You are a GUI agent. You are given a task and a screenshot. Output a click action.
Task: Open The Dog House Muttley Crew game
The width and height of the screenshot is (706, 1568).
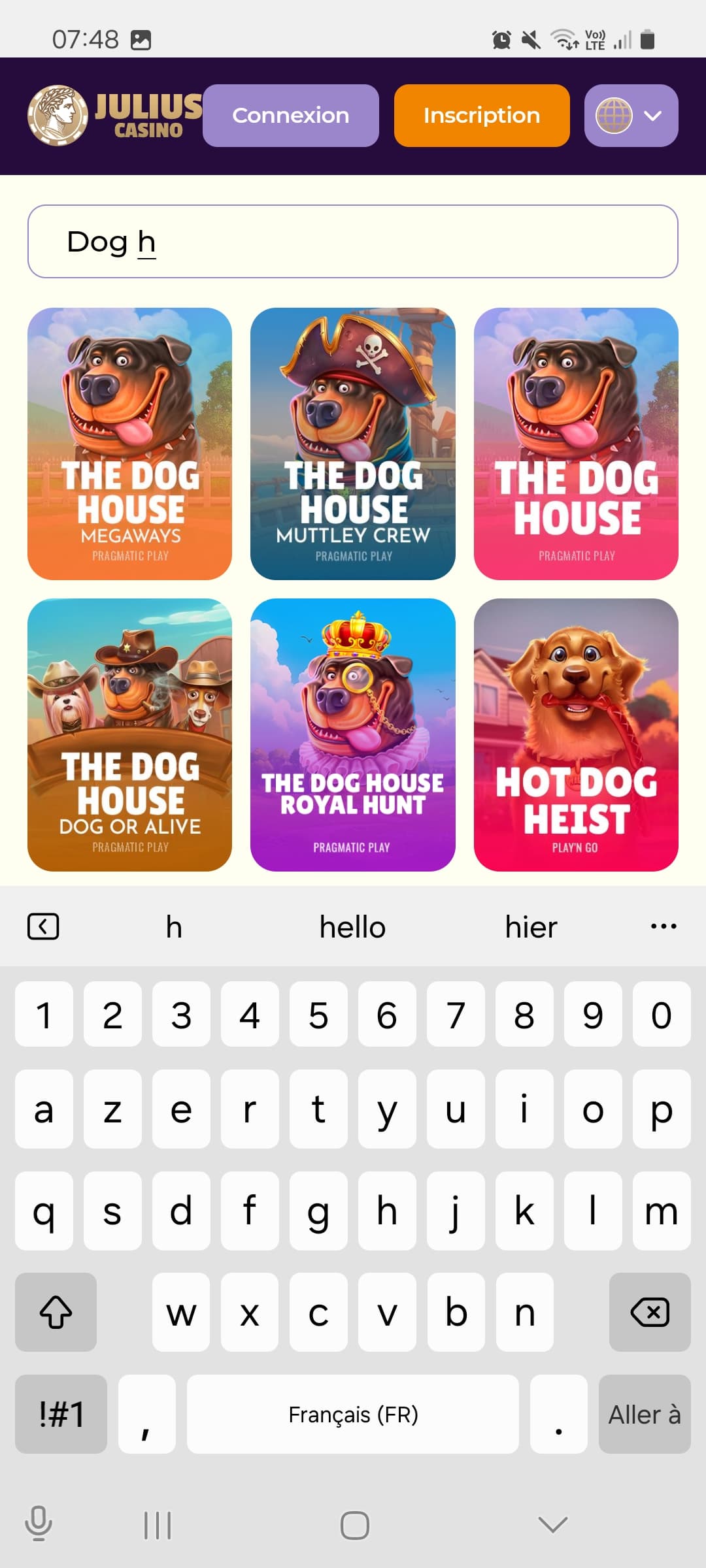click(353, 444)
